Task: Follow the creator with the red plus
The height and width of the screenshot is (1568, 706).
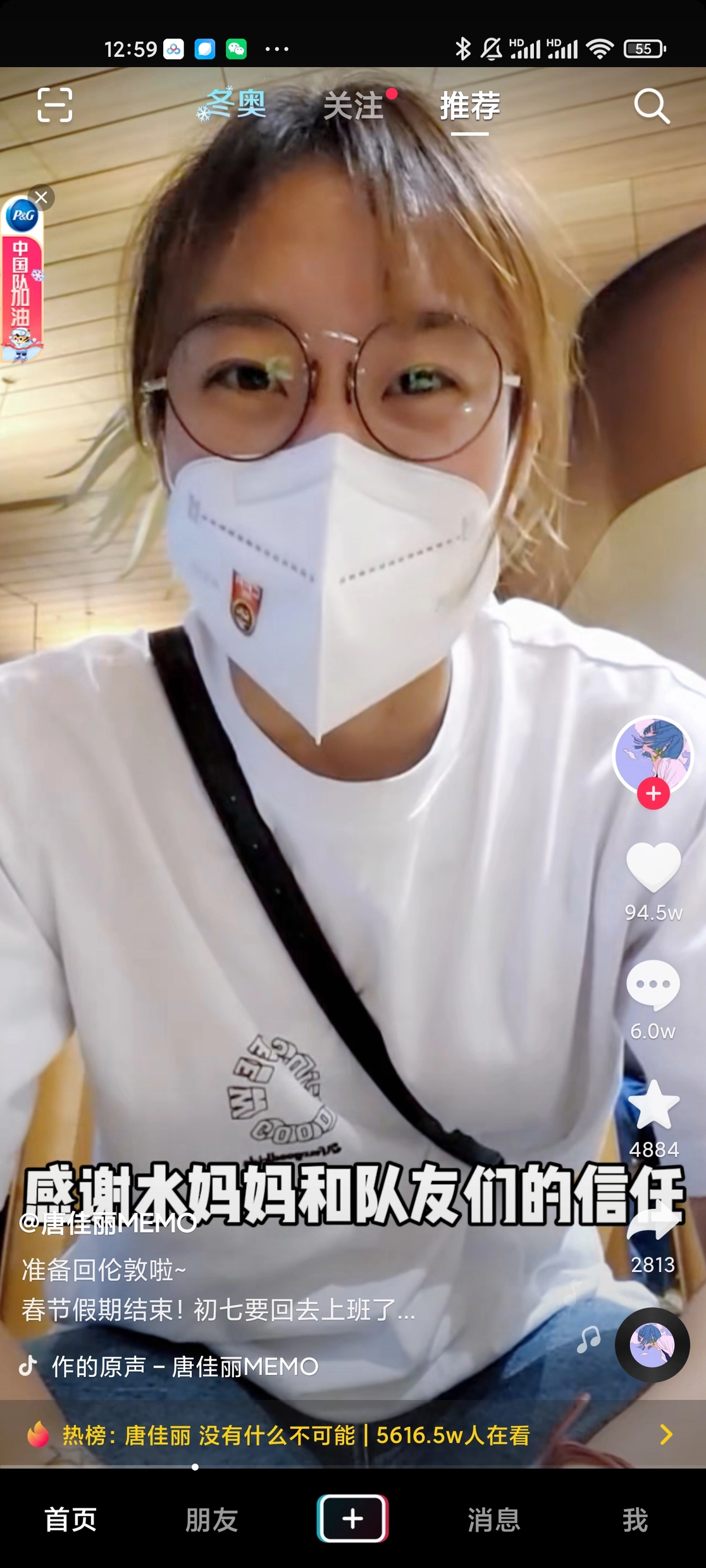Action: tap(653, 793)
